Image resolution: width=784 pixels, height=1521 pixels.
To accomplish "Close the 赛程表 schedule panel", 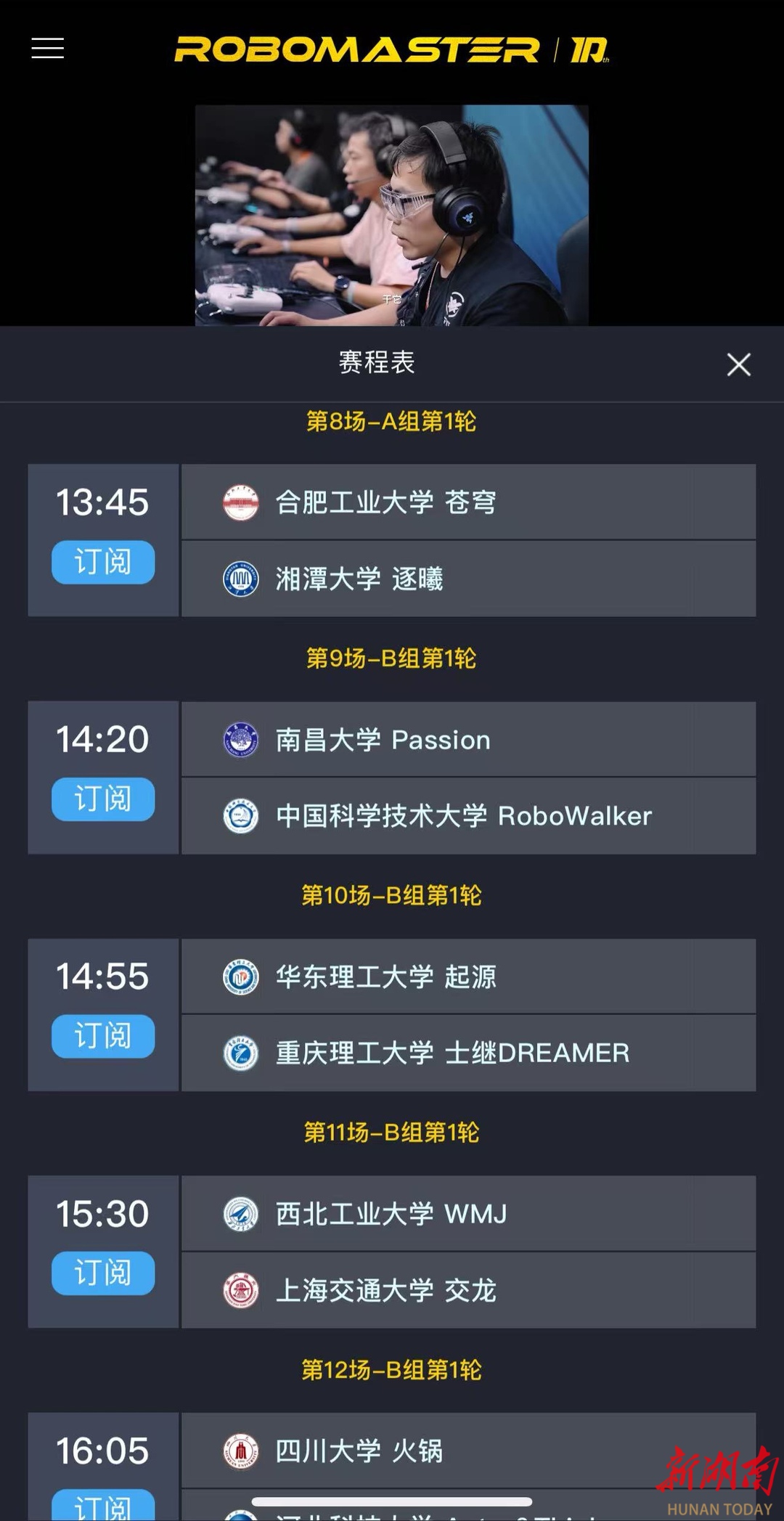I will 738,364.
